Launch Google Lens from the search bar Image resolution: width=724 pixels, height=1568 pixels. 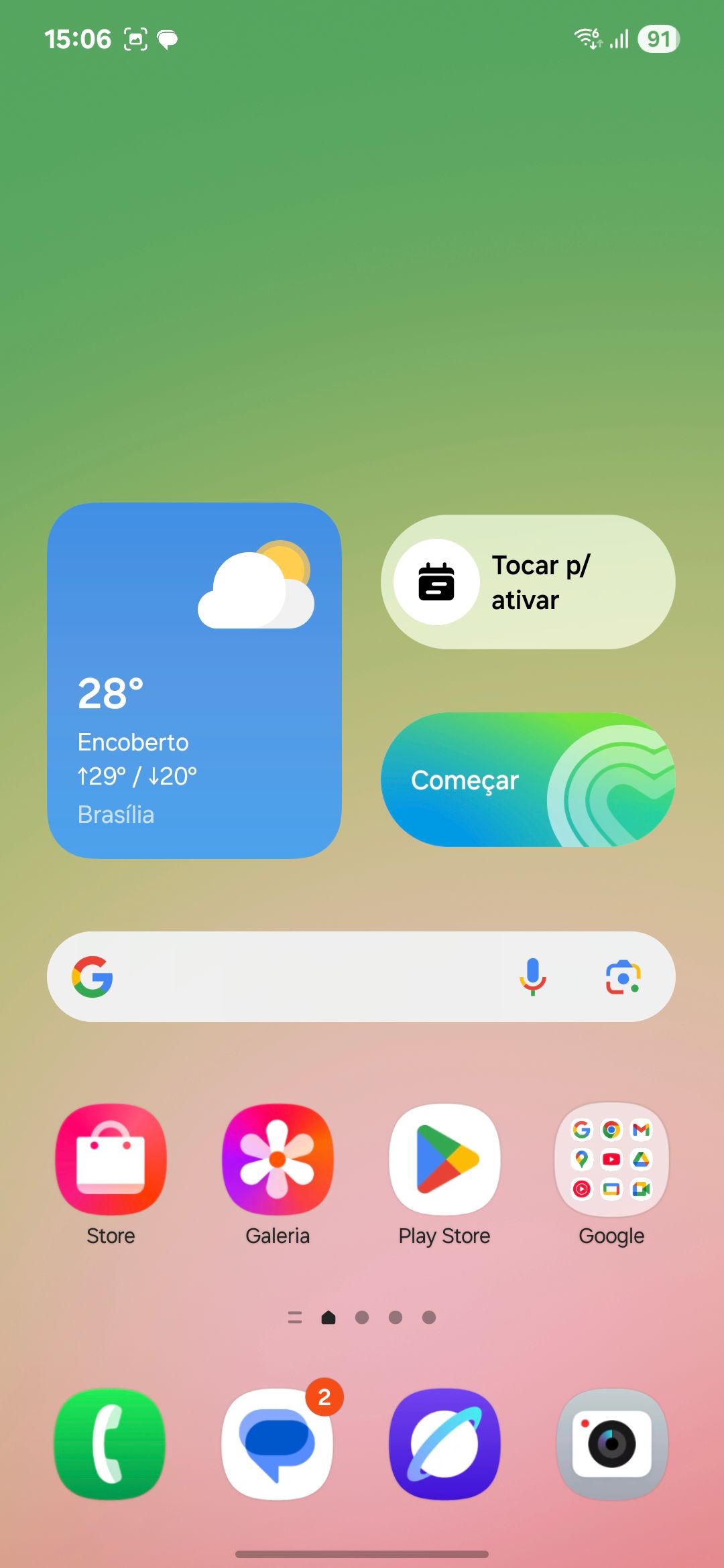point(623,976)
